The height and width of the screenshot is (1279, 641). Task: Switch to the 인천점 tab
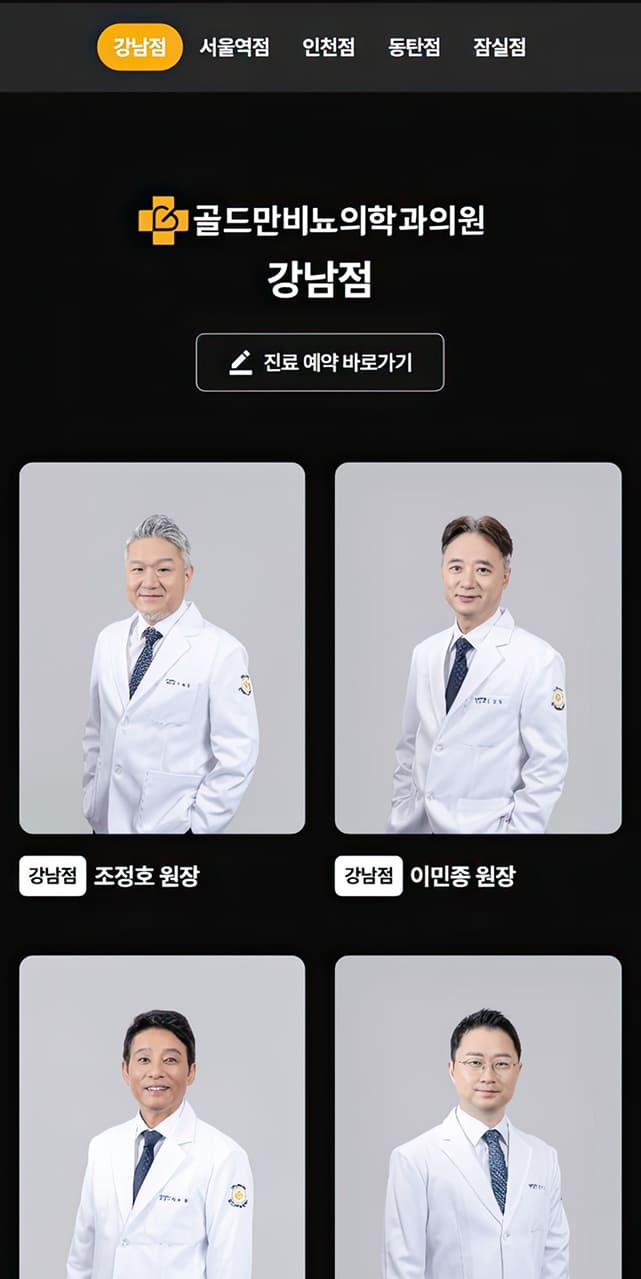(x=328, y=47)
